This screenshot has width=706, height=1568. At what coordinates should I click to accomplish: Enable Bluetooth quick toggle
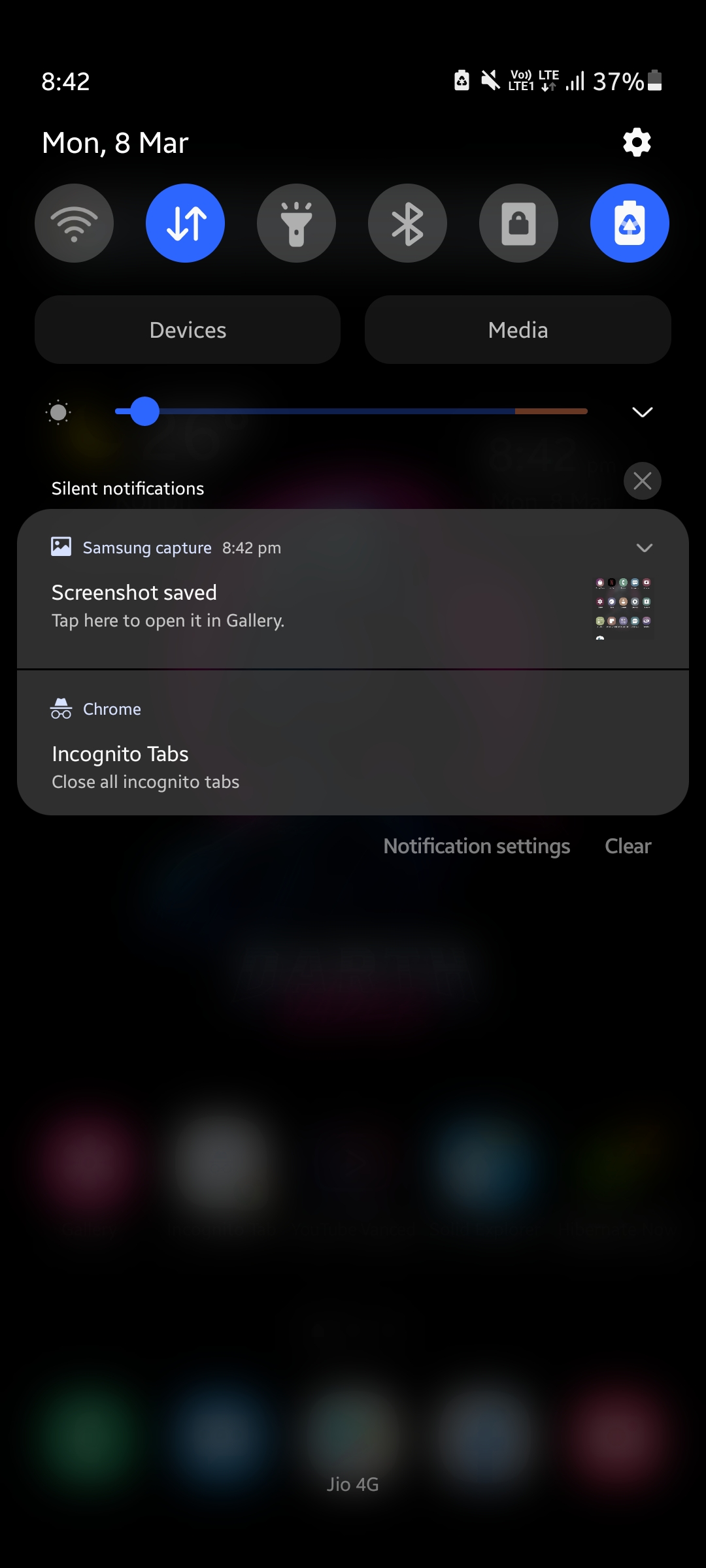point(407,223)
